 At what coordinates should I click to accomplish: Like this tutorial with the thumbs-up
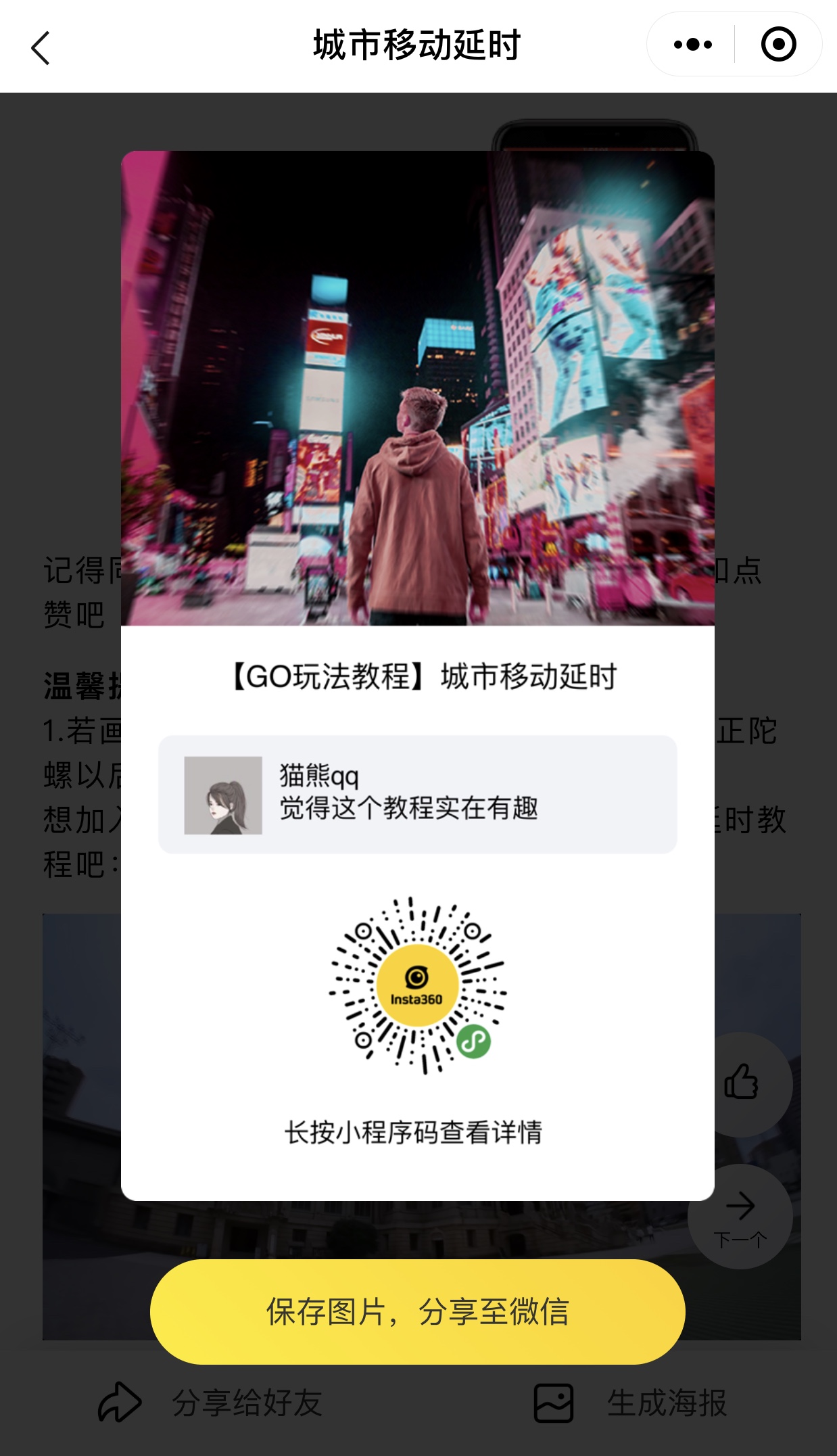point(742,1082)
